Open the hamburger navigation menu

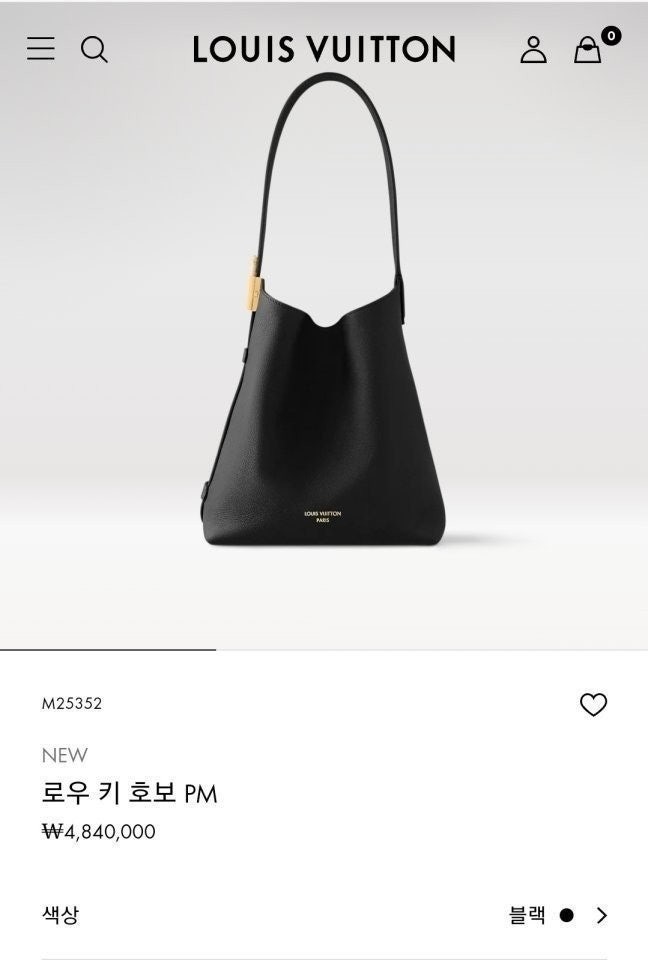(x=41, y=48)
